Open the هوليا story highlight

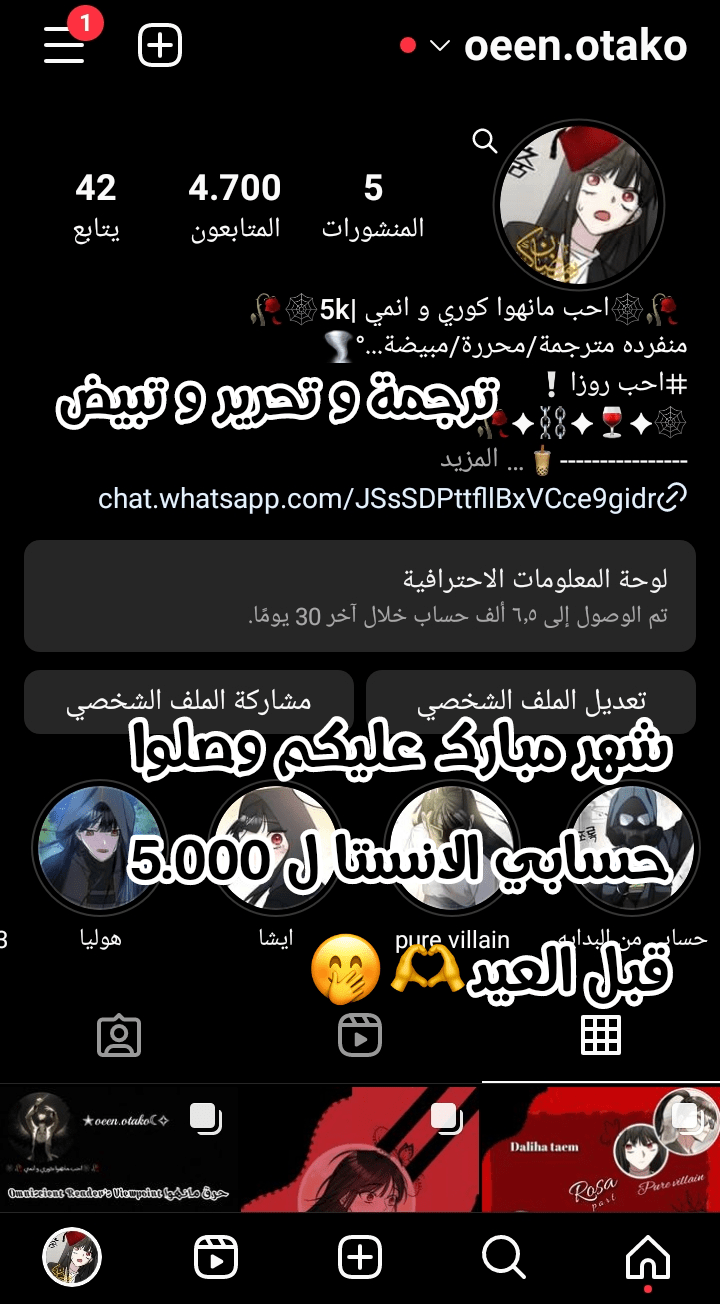(100, 847)
